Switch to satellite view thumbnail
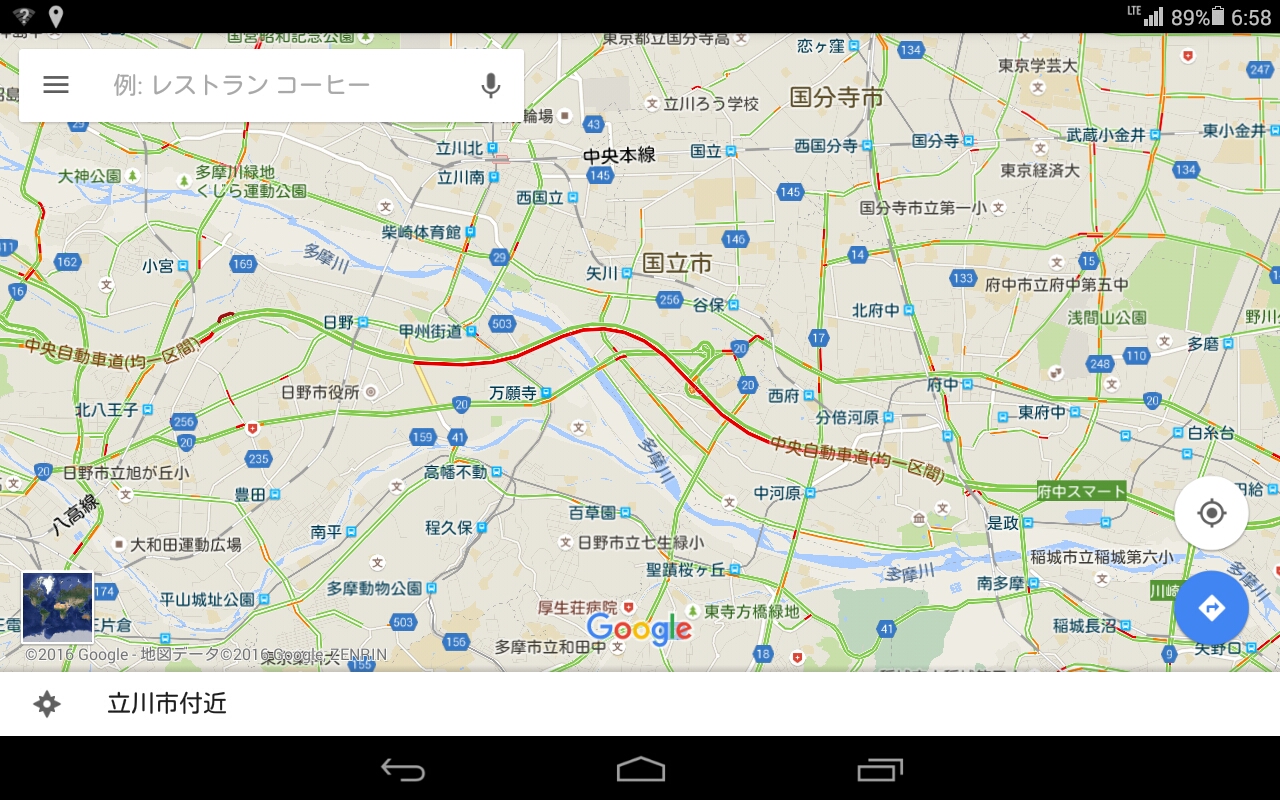The height and width of the screenshot is (800, 1280). coord(57,607)
